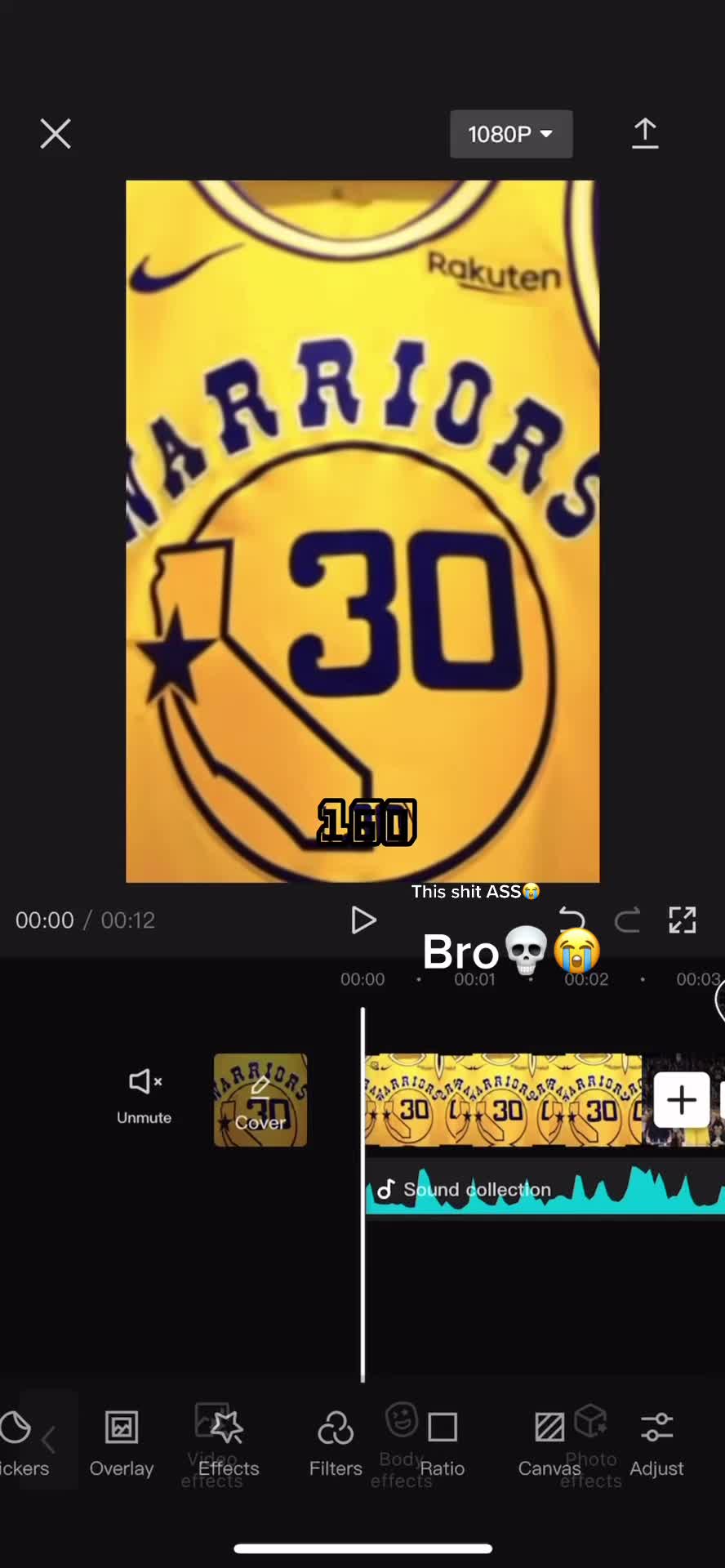Image resolution: width=725 pixels, height=1568 pixels.
Task: Redo the last undone edit
Action: [627, 920]
